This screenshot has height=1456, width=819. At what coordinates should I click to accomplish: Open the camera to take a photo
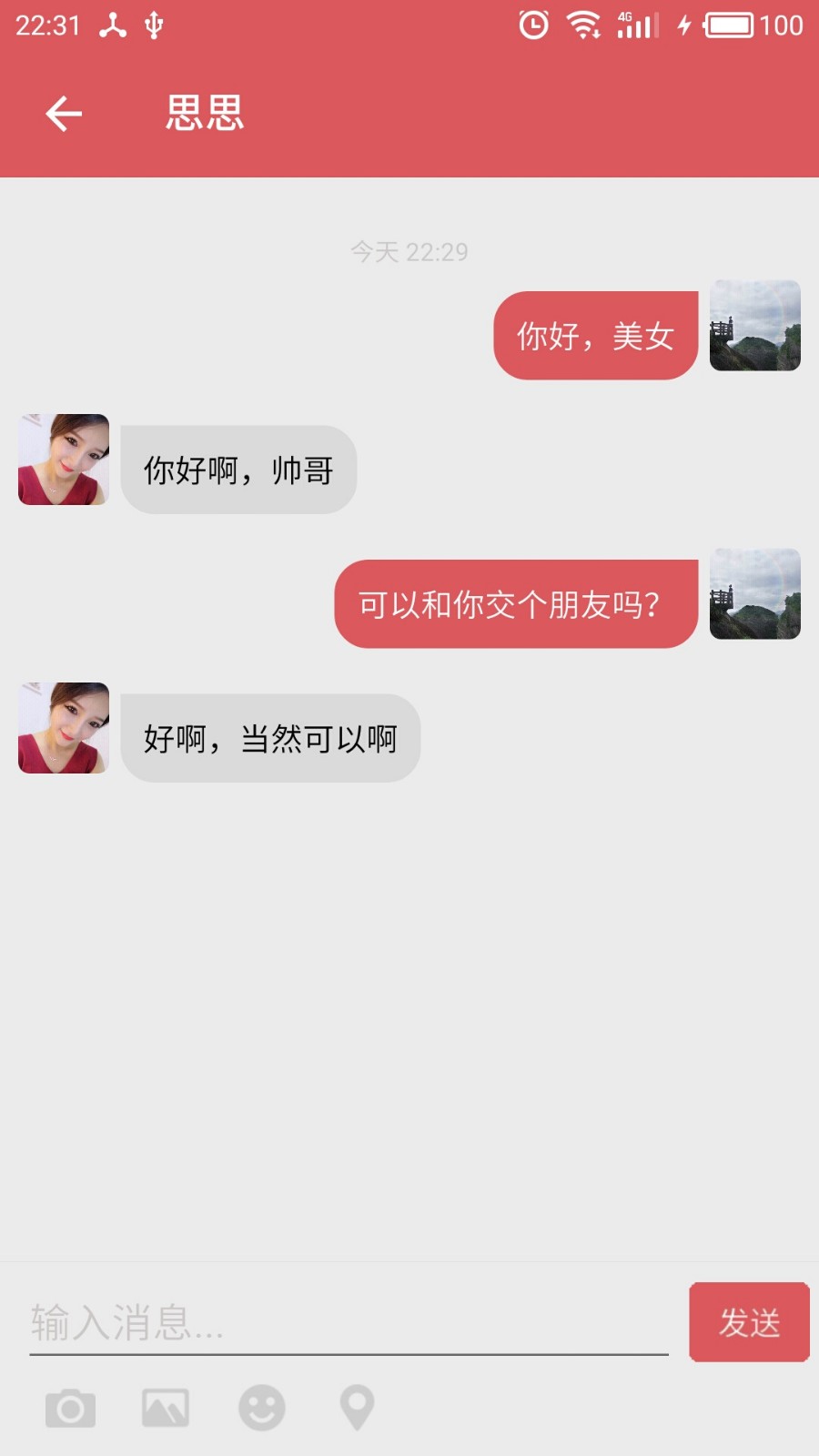pos(70,1409)
